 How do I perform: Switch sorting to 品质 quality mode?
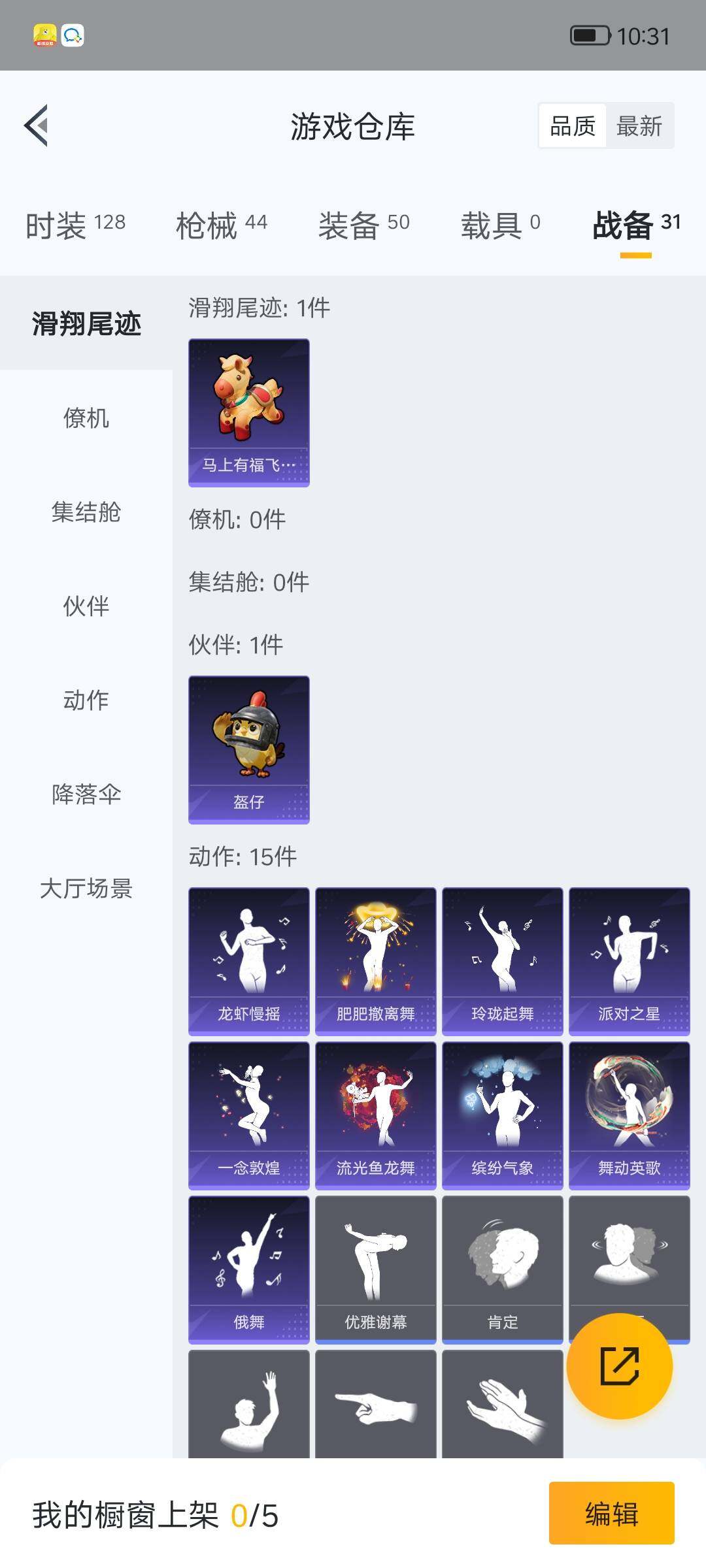[571, 124]
